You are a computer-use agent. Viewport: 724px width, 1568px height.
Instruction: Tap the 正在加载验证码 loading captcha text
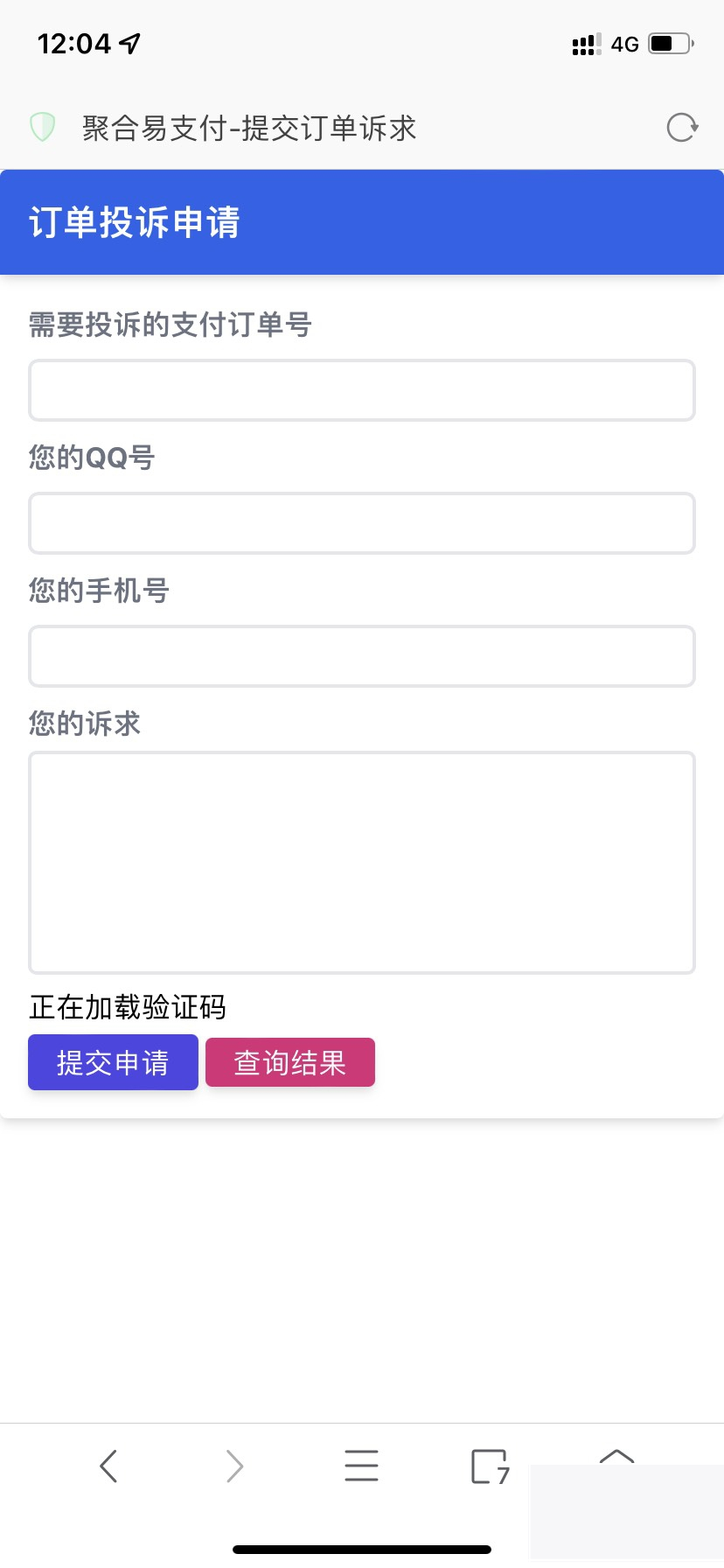pyautogui.click(x=128, y=1007)
